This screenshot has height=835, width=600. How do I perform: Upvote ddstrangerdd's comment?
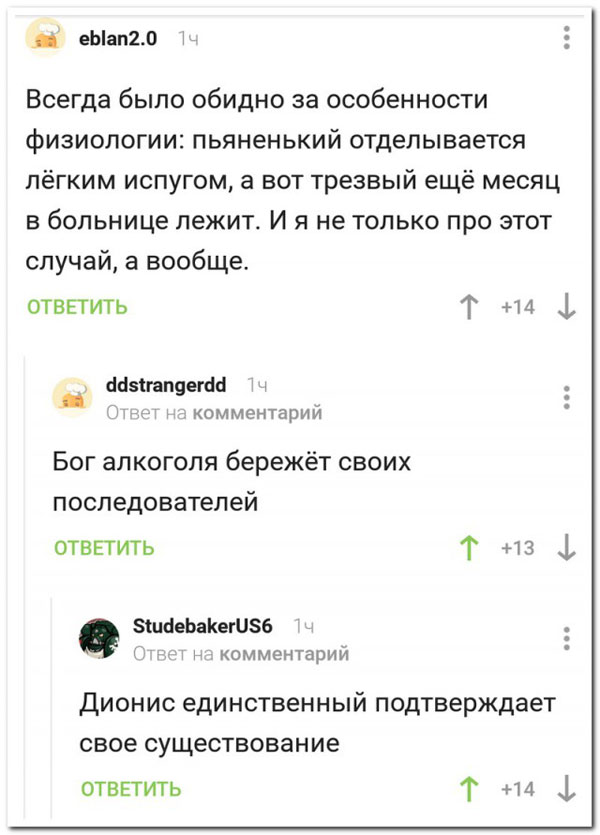click(468, 547)
